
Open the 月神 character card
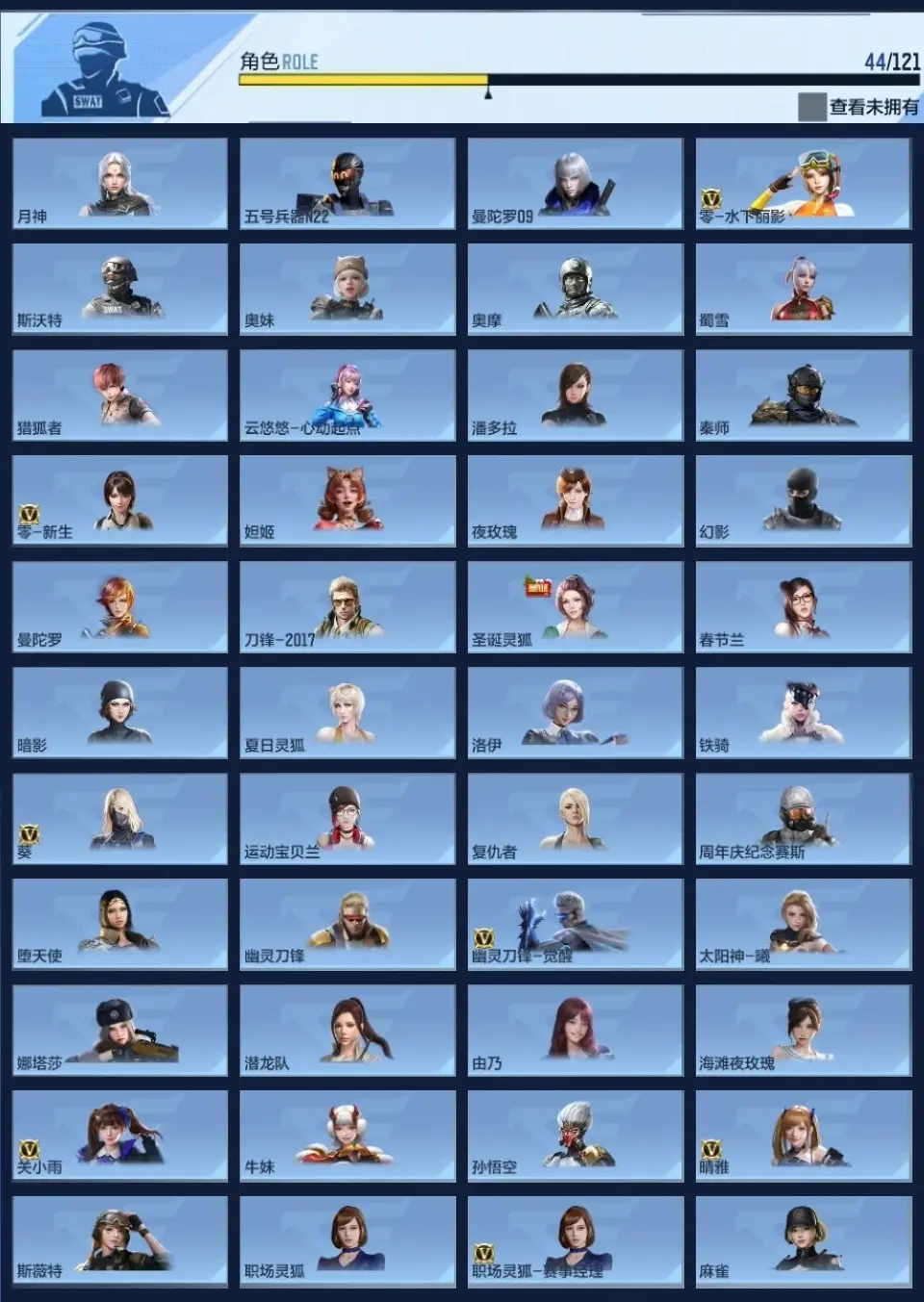coord(120,184)
